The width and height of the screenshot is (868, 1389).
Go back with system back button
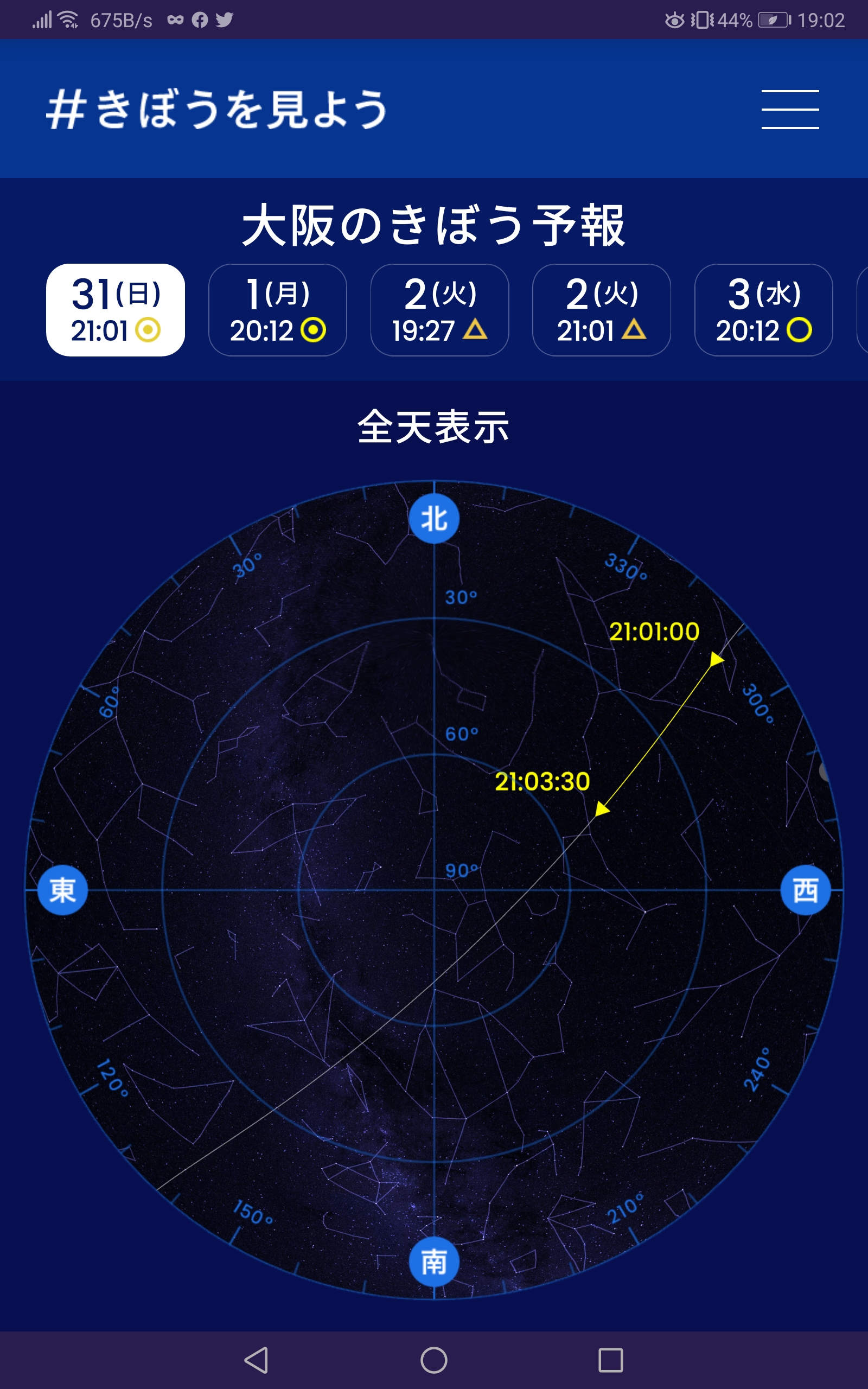click(257, 1360)
